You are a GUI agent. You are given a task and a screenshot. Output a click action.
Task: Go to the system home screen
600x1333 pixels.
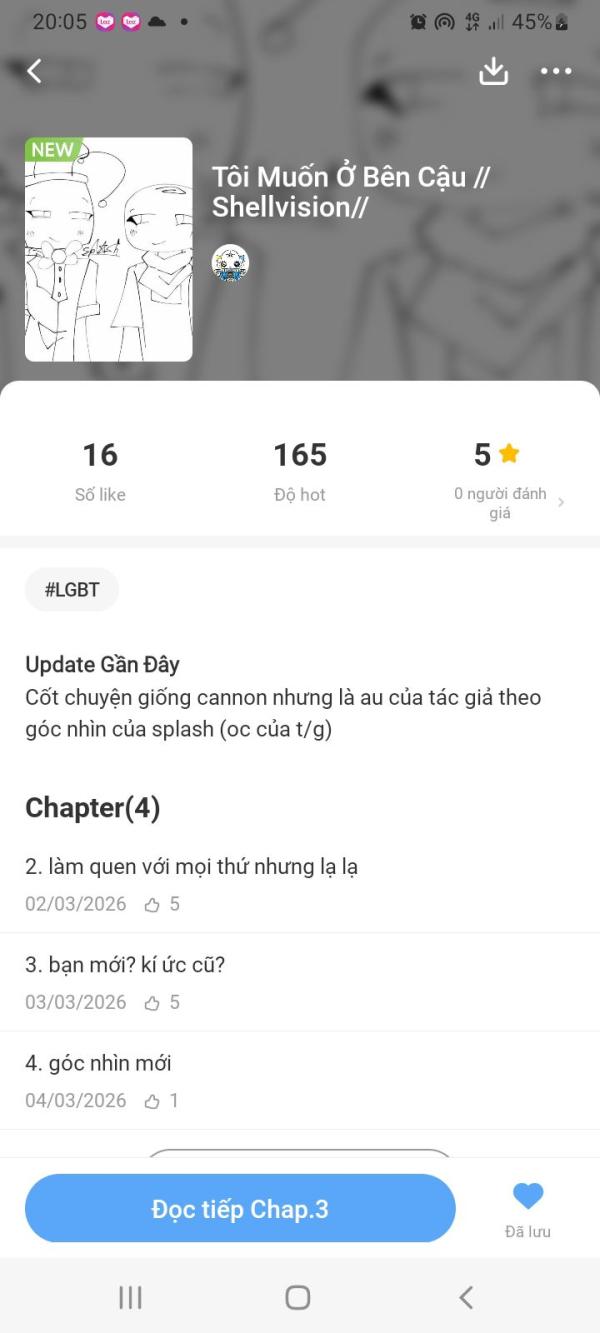point(298,1297)
